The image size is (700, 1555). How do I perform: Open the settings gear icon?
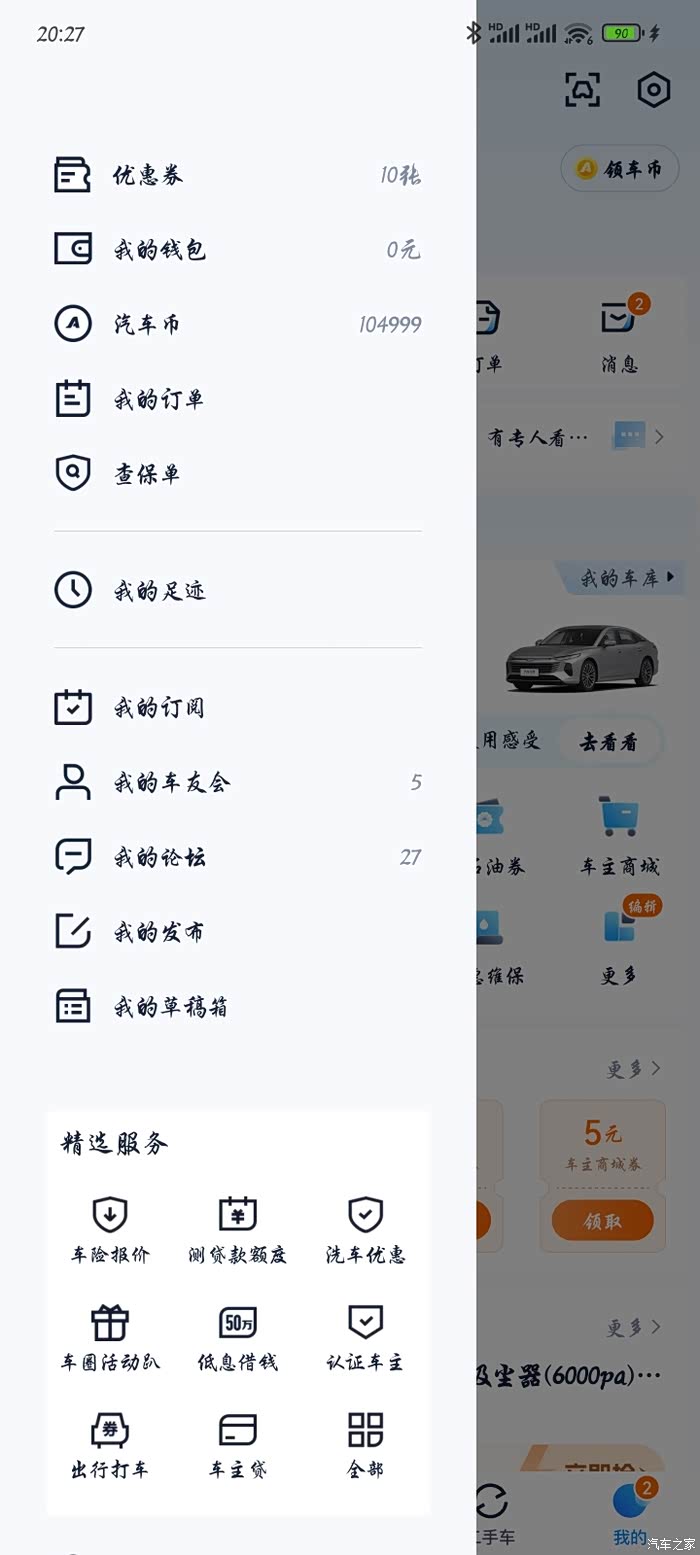653,90
